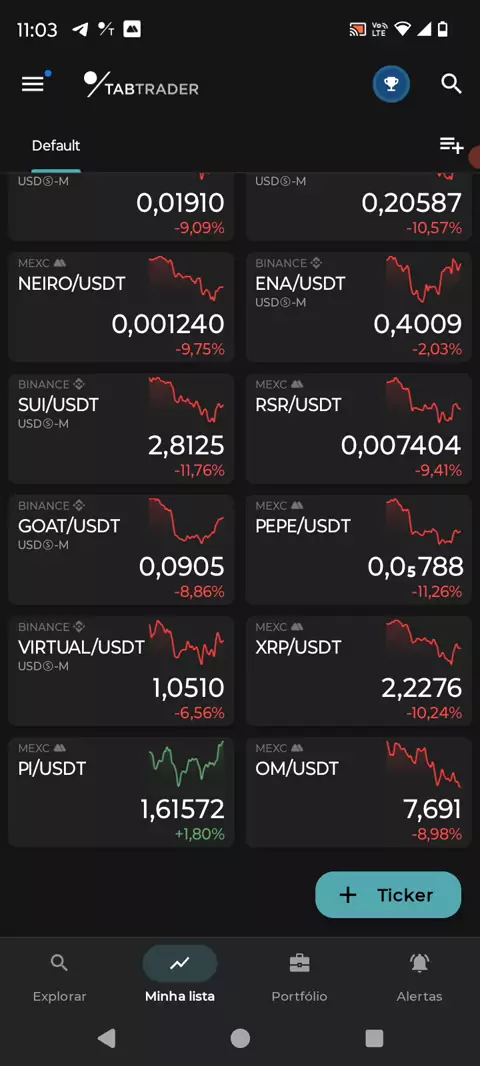The width and height of the screenshot is (480, 1066).
Task: Switch to the Alertas tab
Action: click(419, 976)
